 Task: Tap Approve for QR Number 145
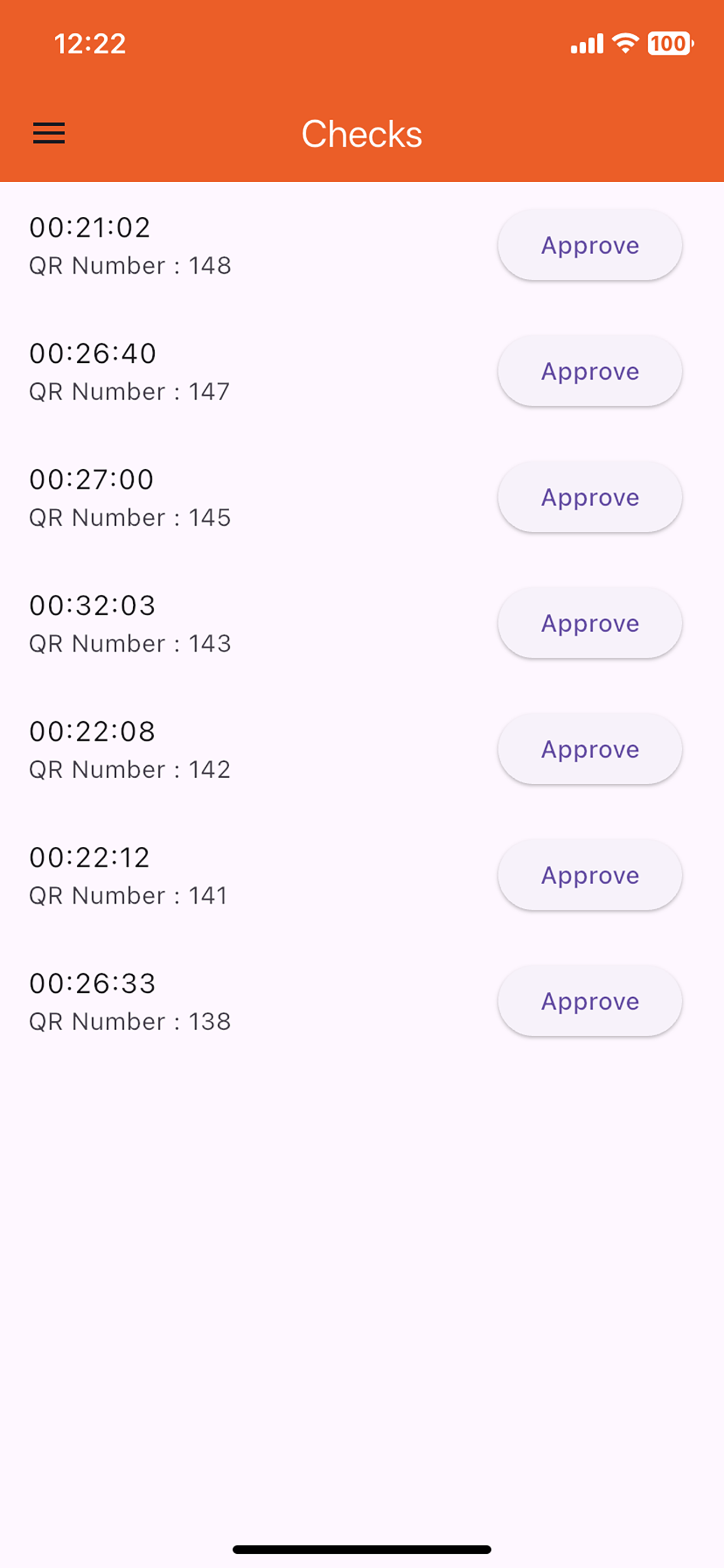point(590,497)
